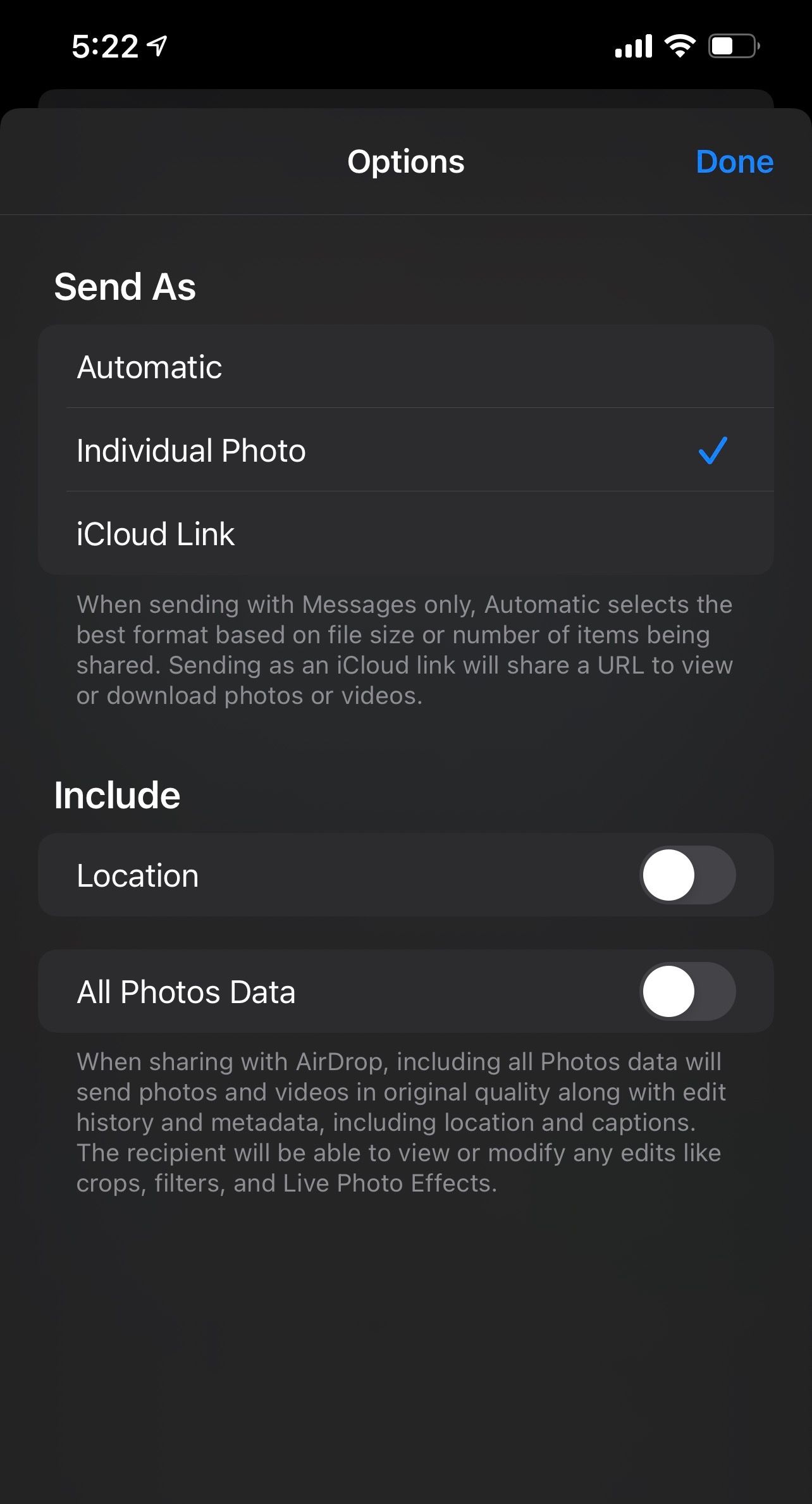Select Automatic send format

405,367
